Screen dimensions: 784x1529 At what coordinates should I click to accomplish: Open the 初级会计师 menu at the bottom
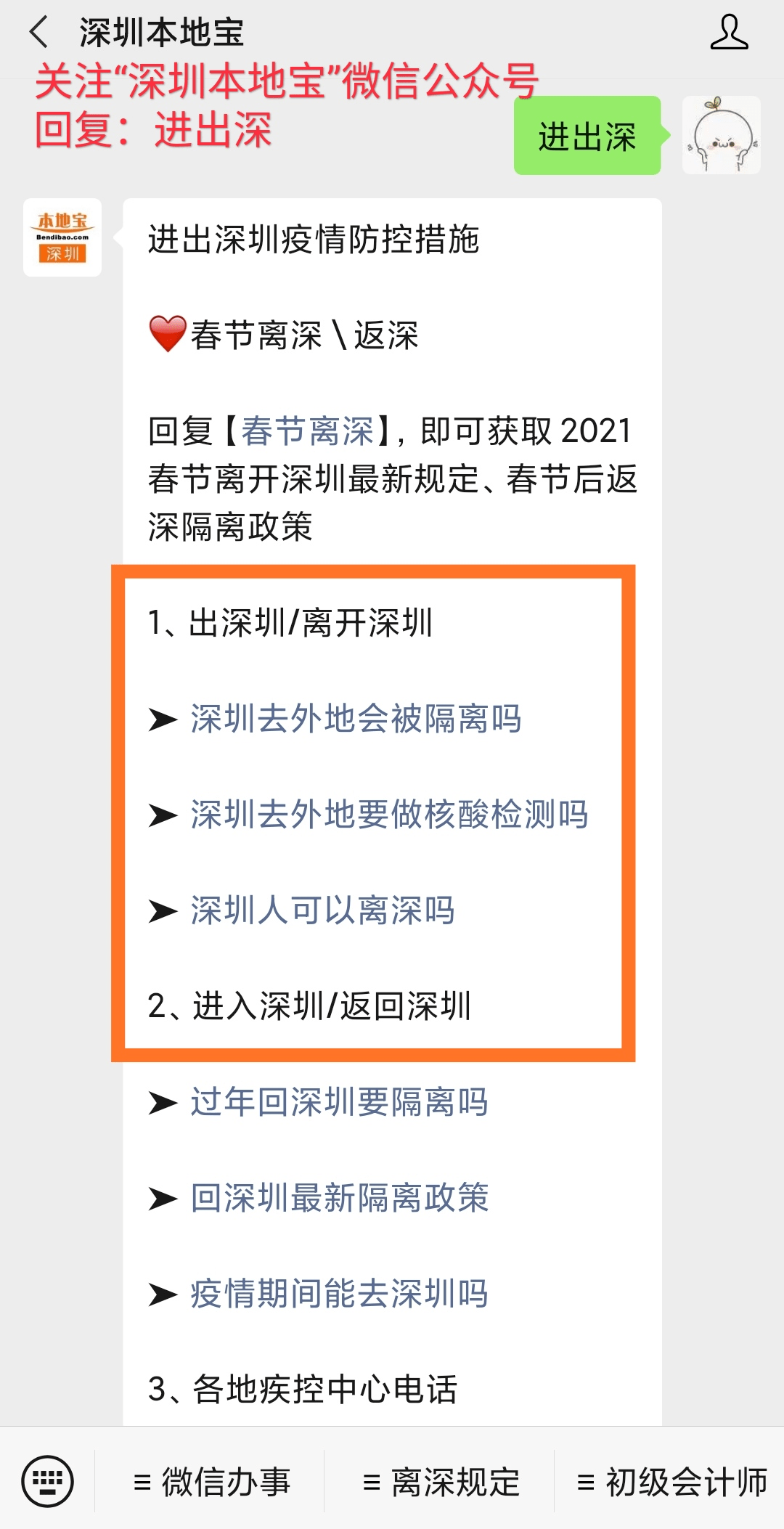(x=676, y=1481)
